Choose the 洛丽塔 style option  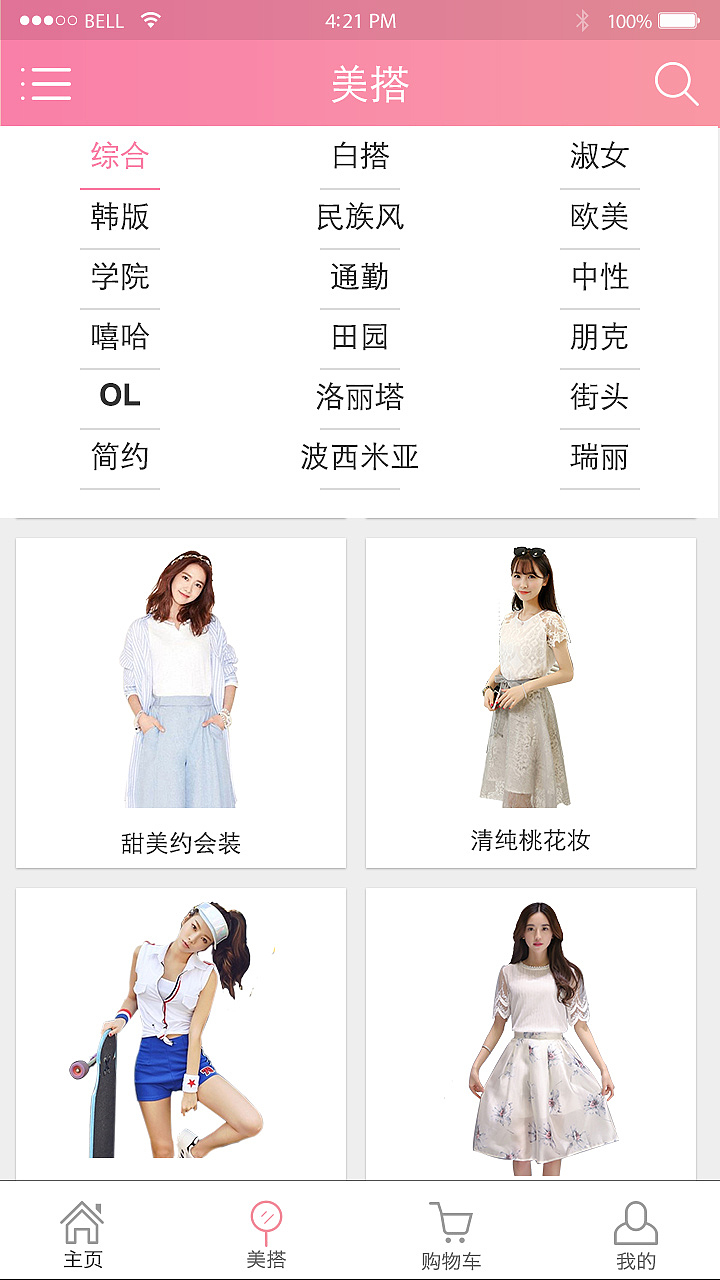(x=360, y=397)
